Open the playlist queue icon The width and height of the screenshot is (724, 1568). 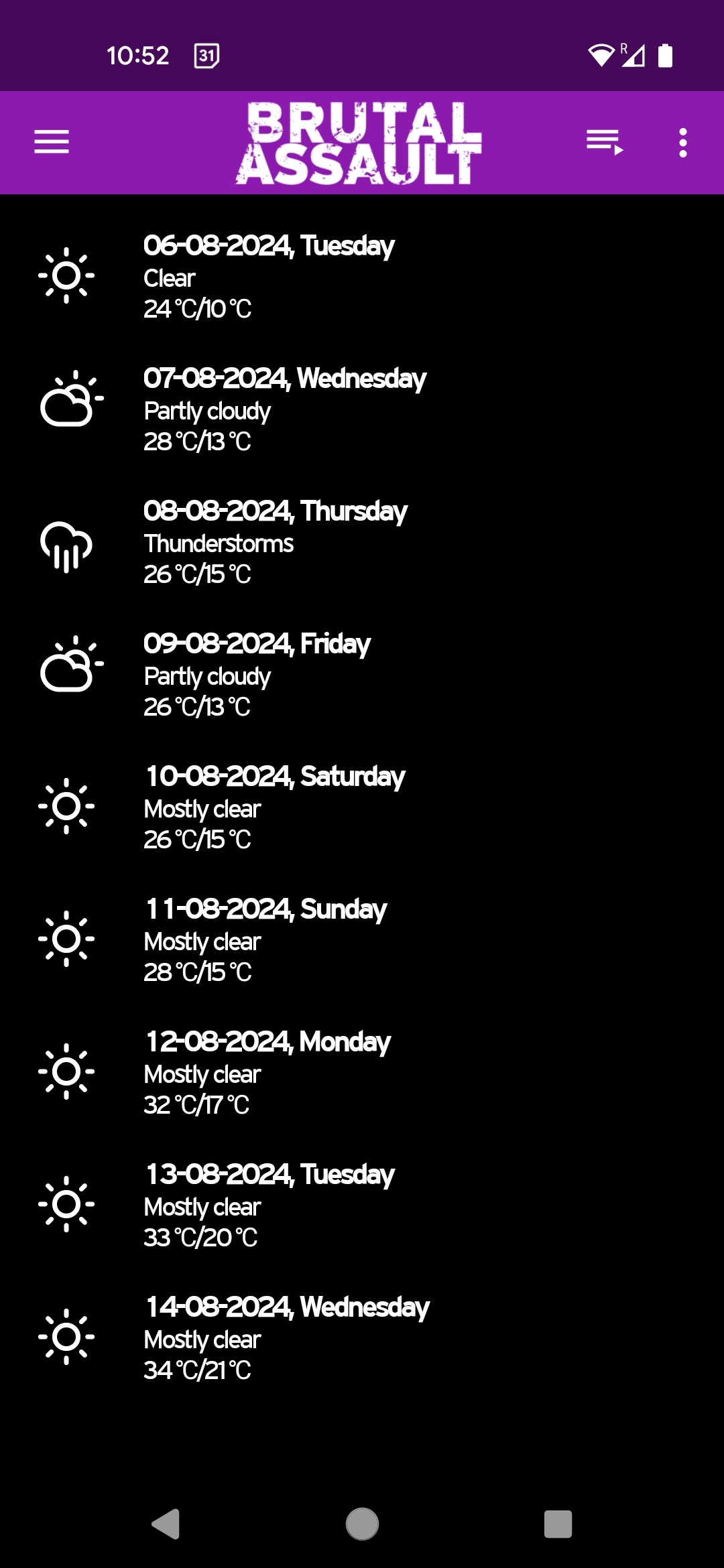[x=605, y=142]
